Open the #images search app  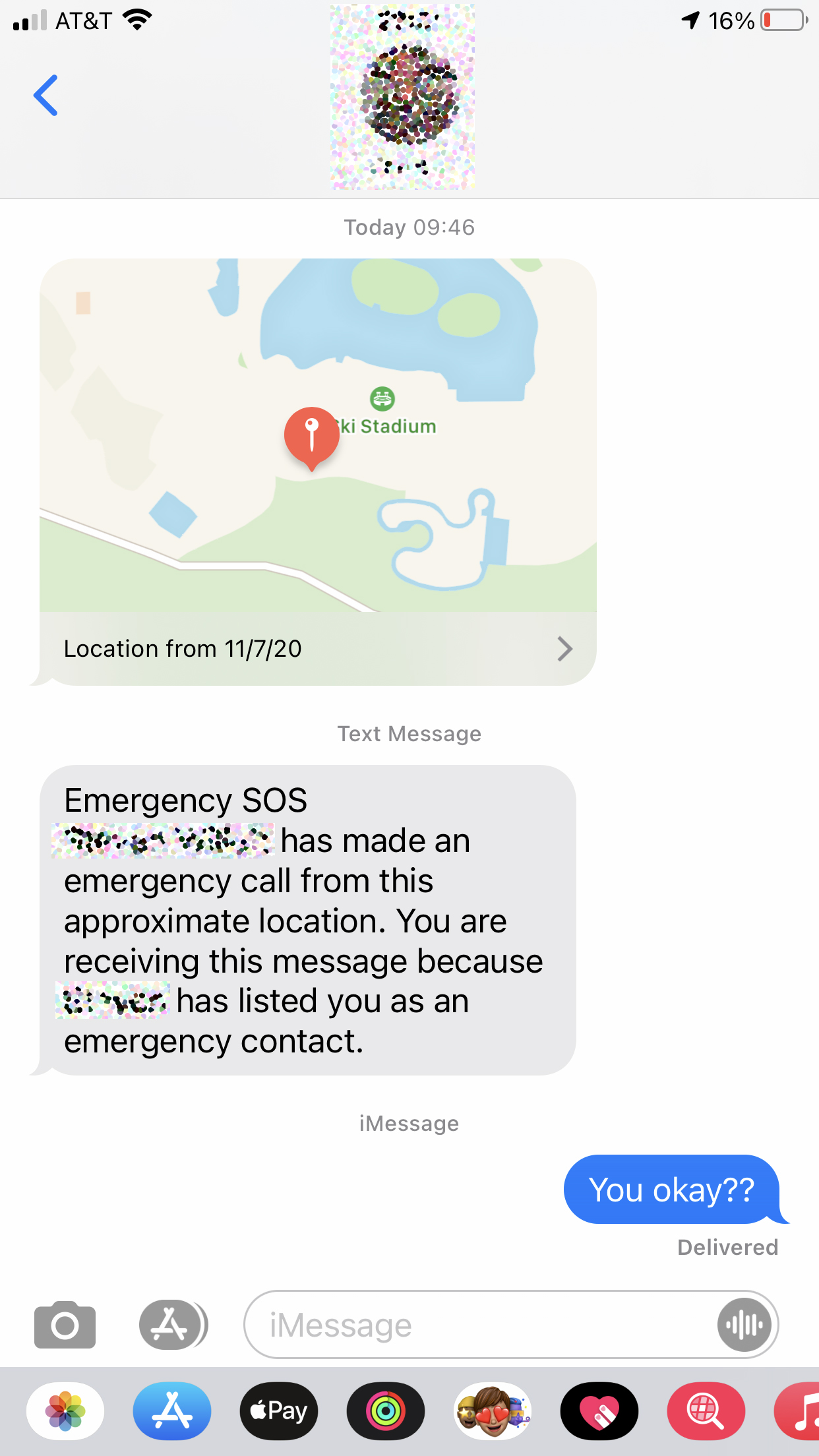pos(706,1411)
